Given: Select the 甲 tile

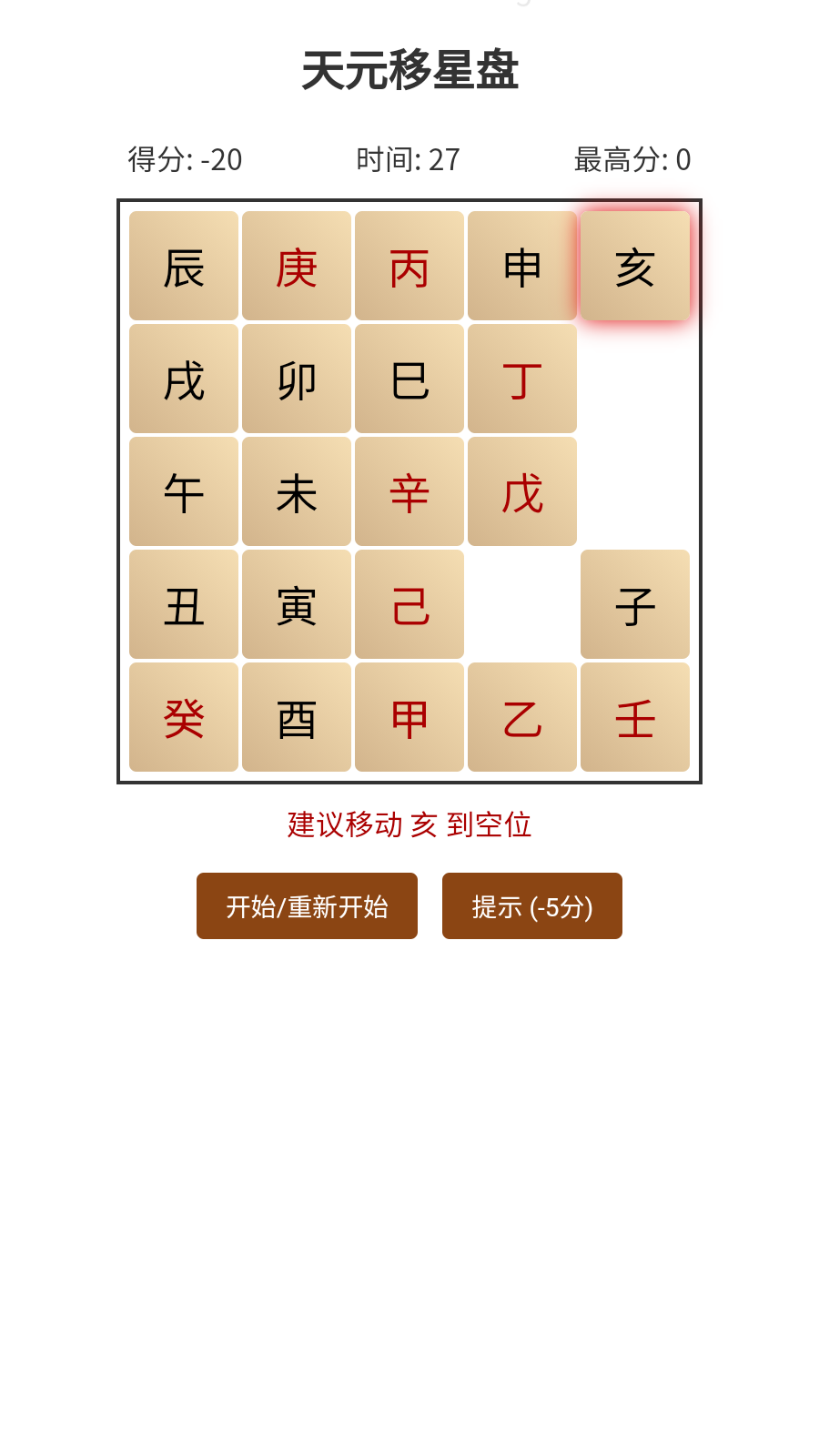Looking at the screenshot, I should click(x=409, y=717).
